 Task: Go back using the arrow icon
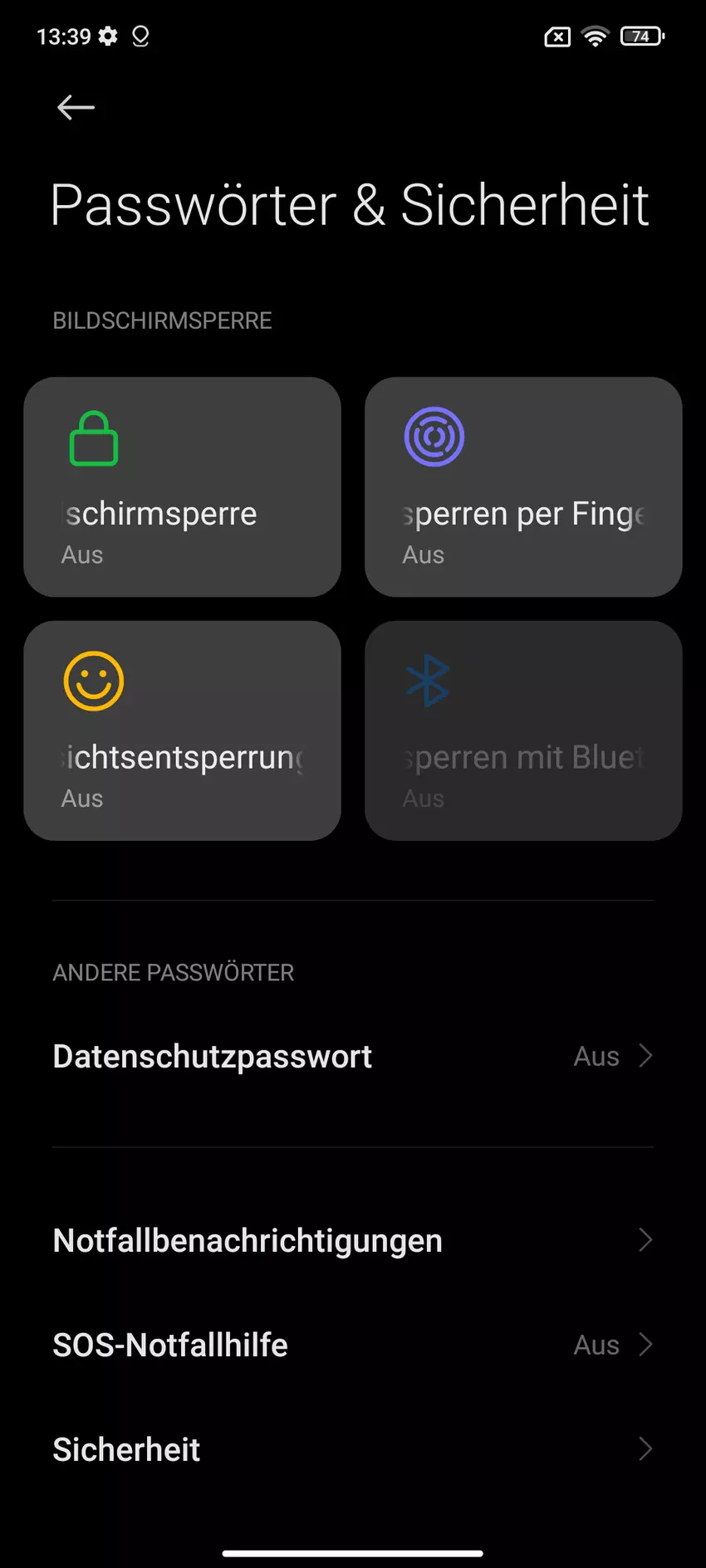coord(76,107)
